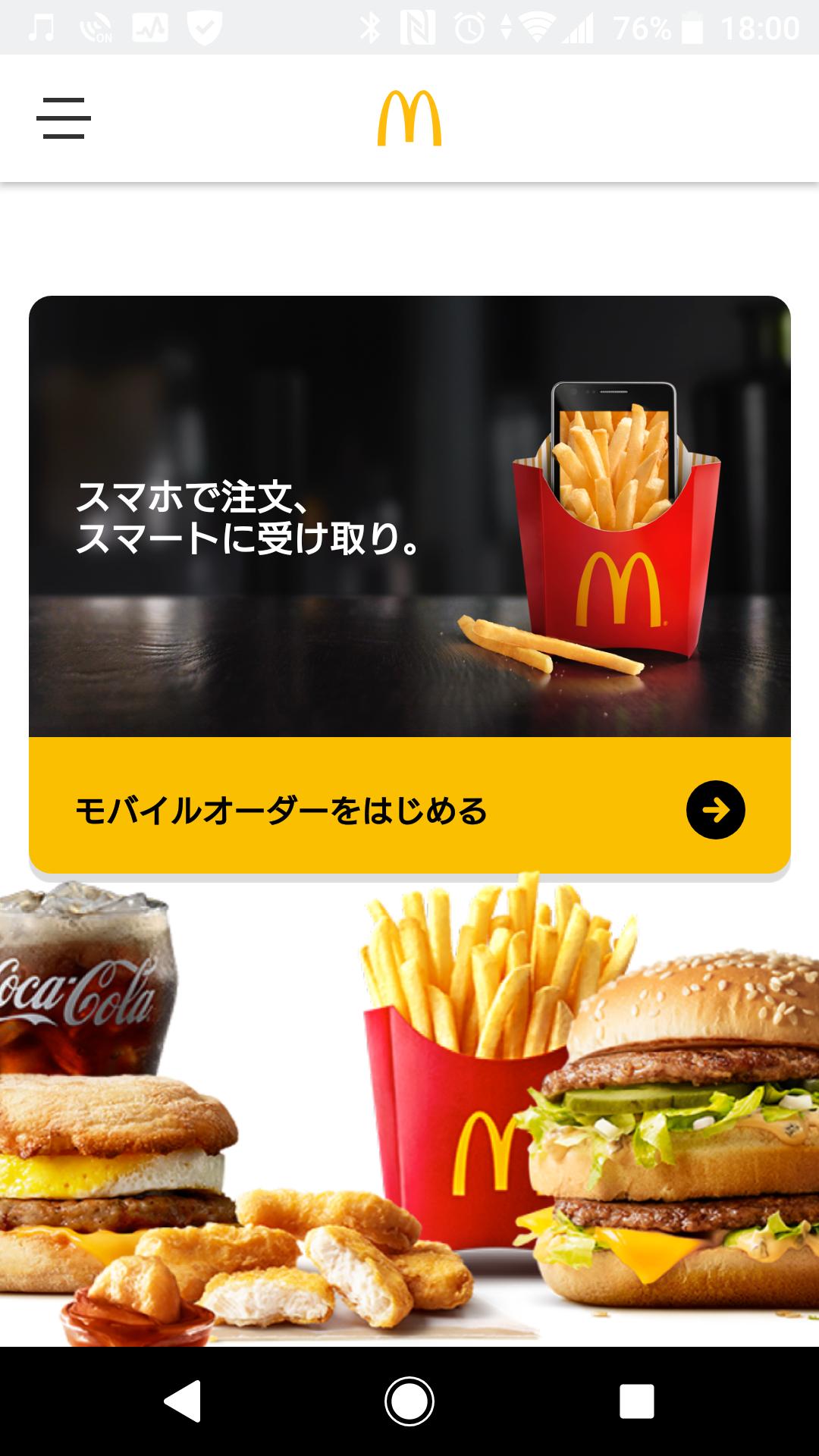
Task: Open recent apps from navigation bar
Action: 636,1401
